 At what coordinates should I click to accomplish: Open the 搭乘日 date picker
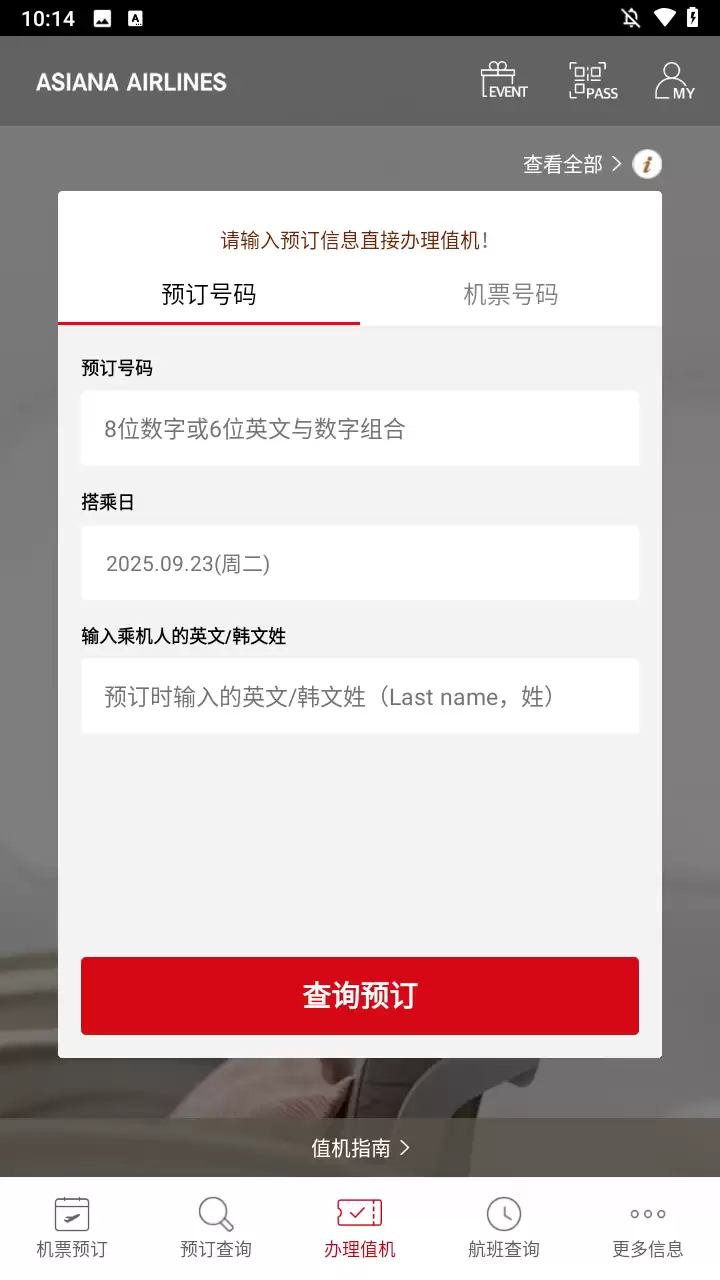[360, 562]
